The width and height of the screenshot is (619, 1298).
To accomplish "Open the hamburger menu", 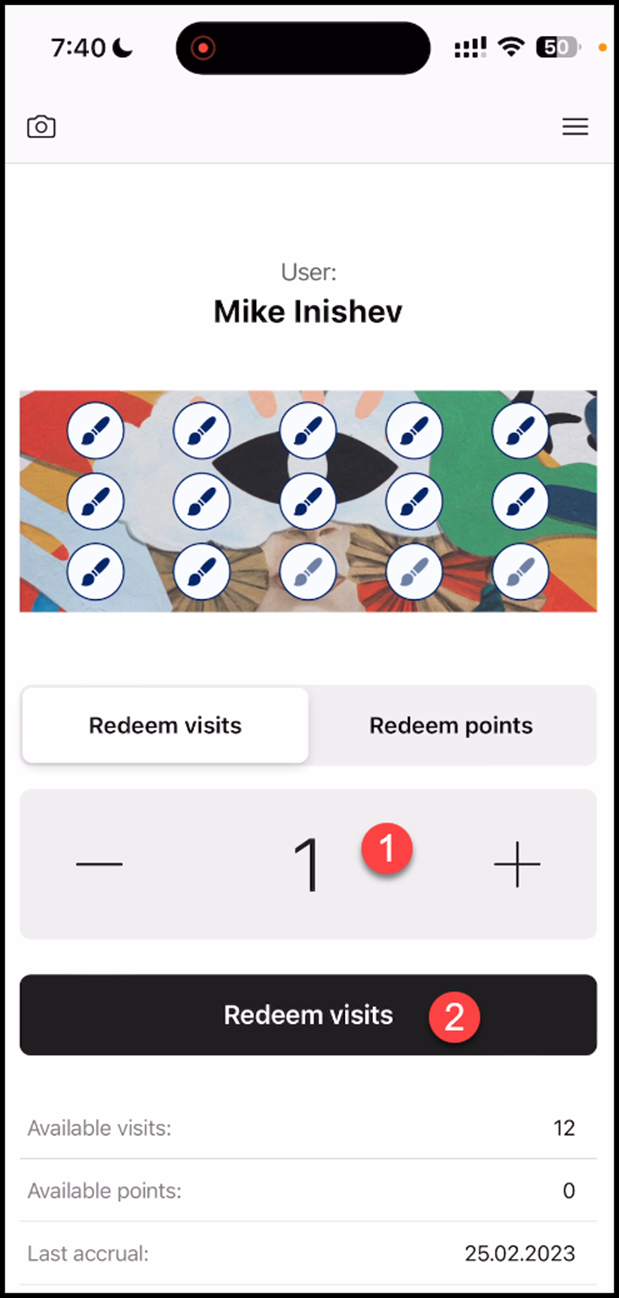I will pos(575,127).
